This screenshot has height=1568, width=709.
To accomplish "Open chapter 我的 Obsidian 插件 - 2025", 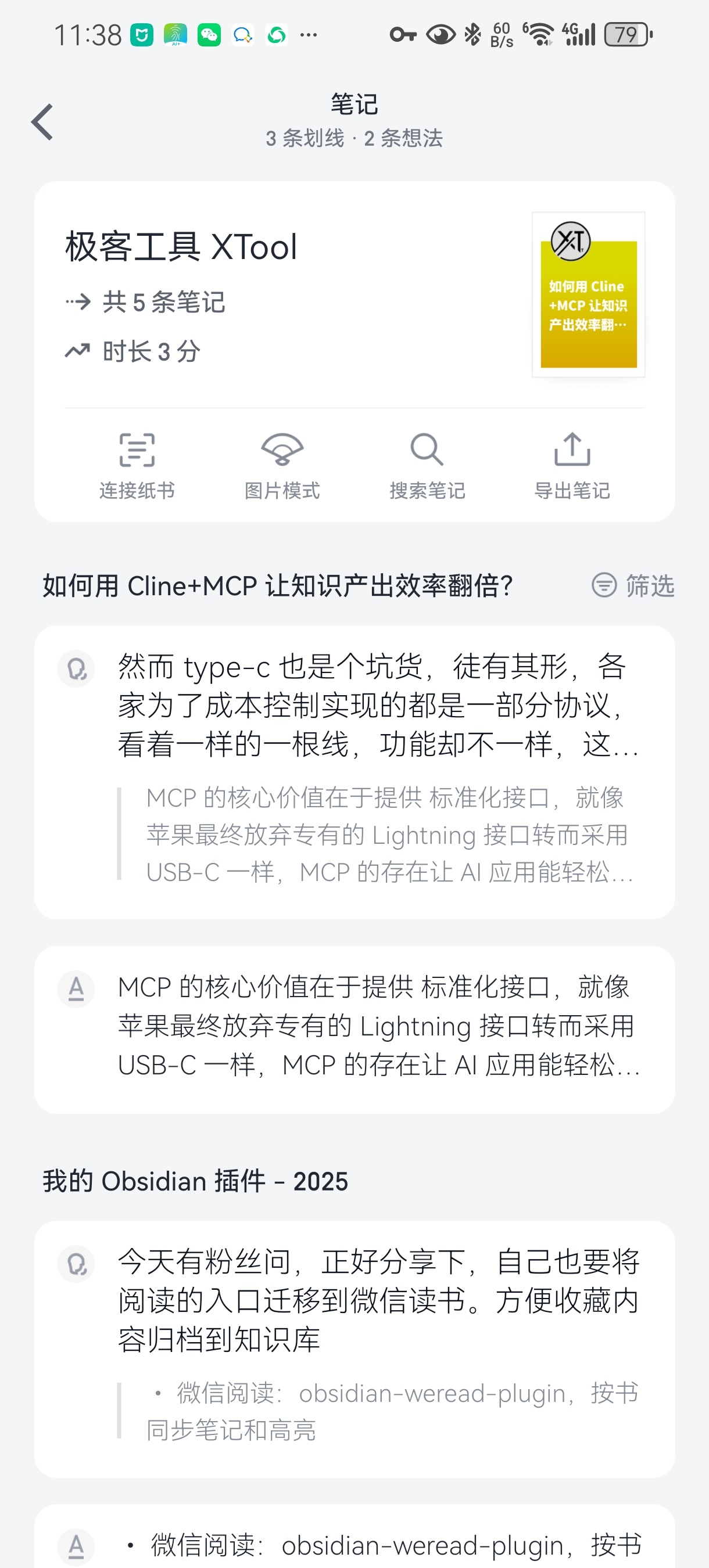I will (x=195, y=1181).
